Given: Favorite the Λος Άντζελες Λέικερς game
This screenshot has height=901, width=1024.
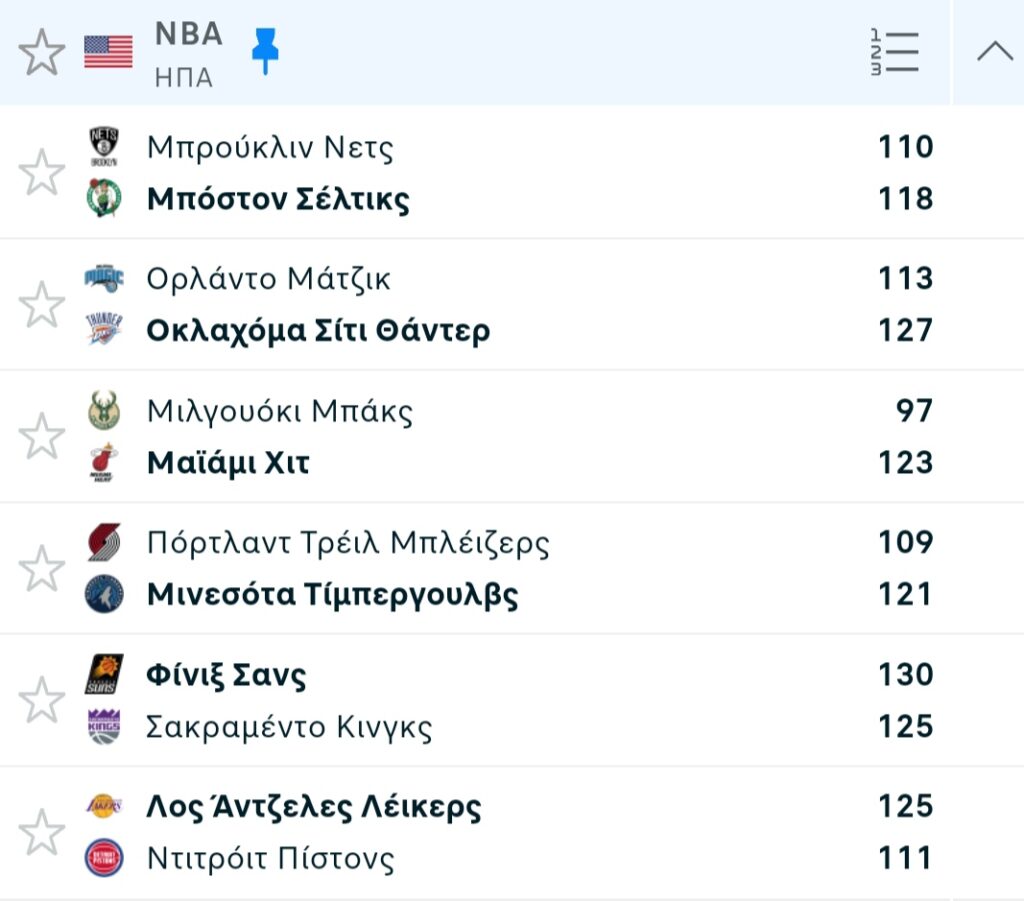Looking at the screenshot, I should (42, 832).
